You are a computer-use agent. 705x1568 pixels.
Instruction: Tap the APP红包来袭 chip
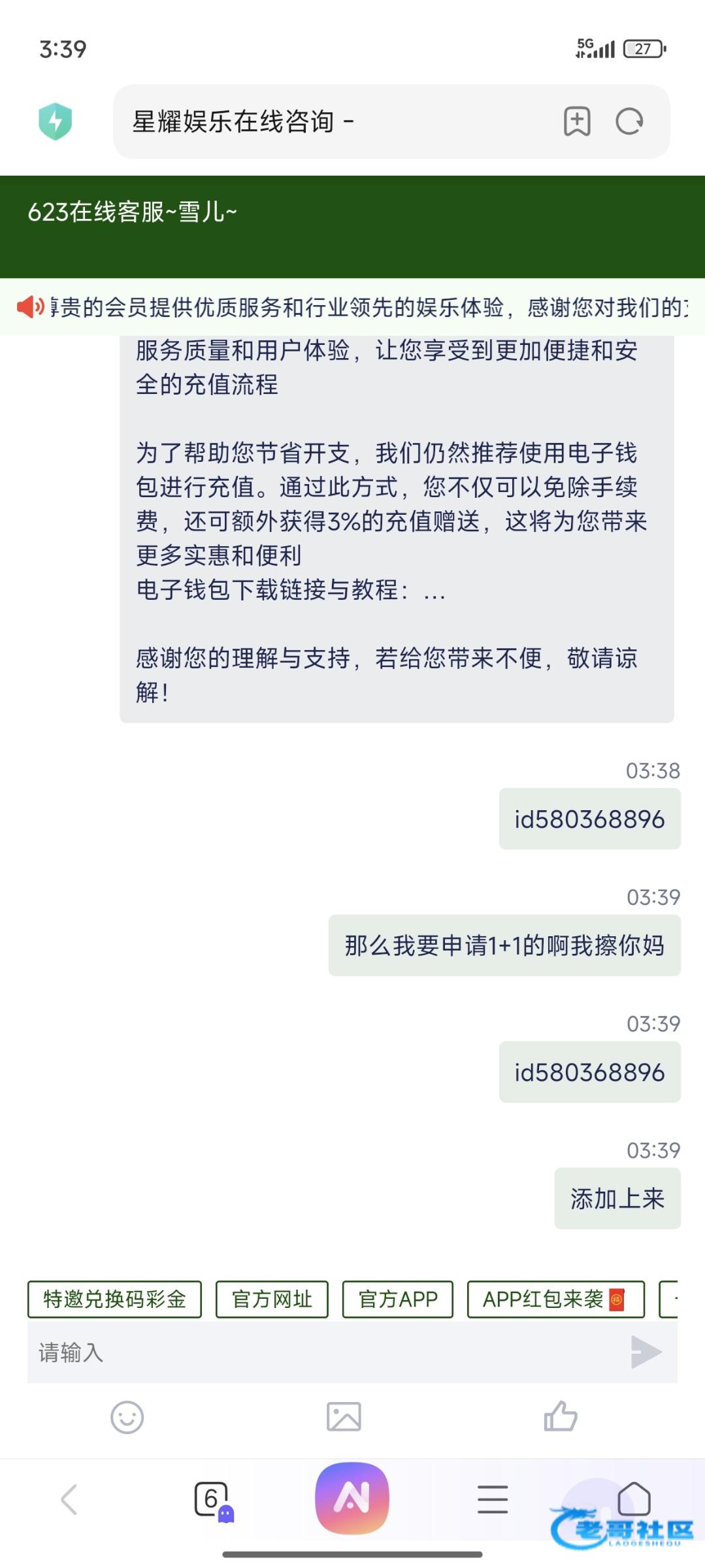pyautogui.click(x=555, y=1299)
